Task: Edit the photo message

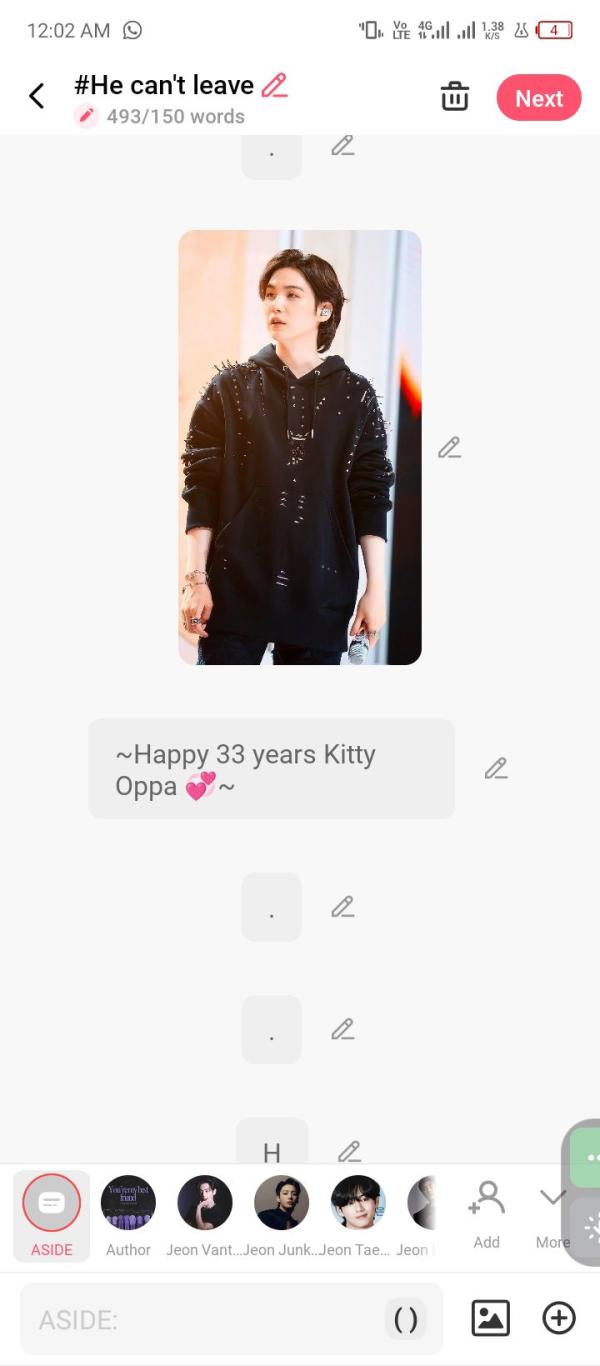Action: point(449,448)
